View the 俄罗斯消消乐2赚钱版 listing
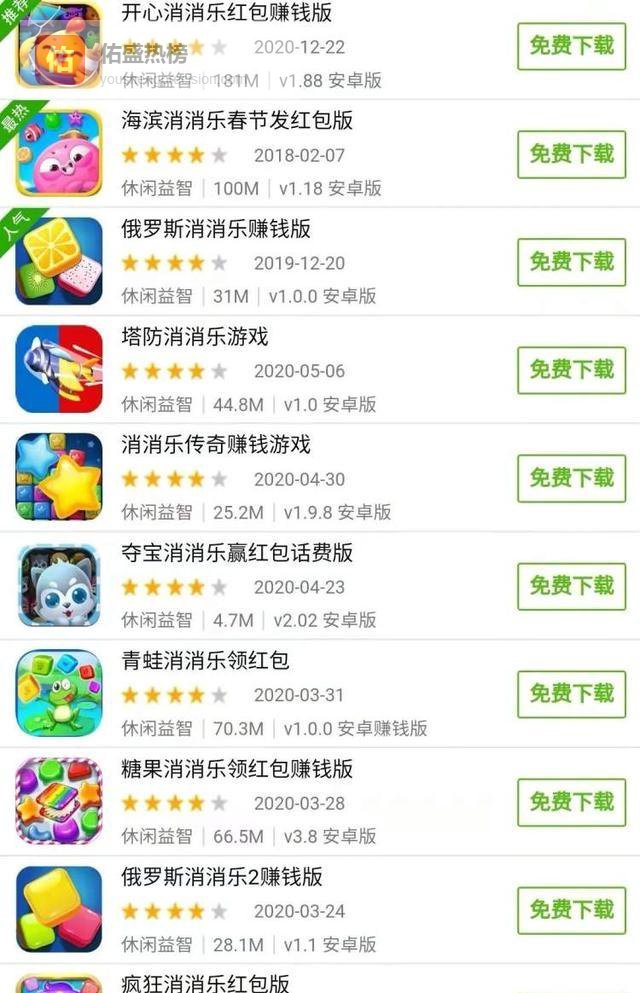640x993 pixels. [222, 877]
